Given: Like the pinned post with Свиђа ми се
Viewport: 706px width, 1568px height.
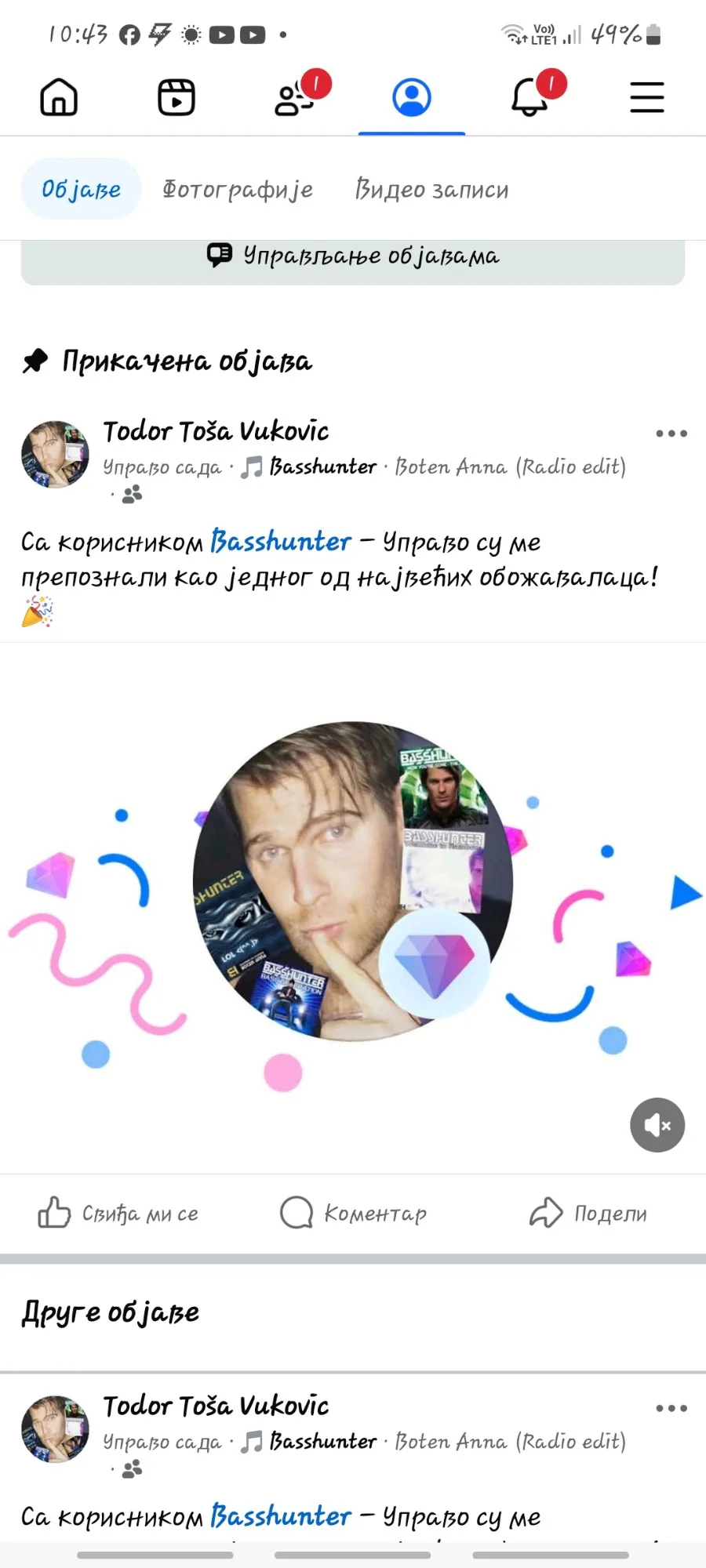Looking at the screenshot, I should (118, 1213).
